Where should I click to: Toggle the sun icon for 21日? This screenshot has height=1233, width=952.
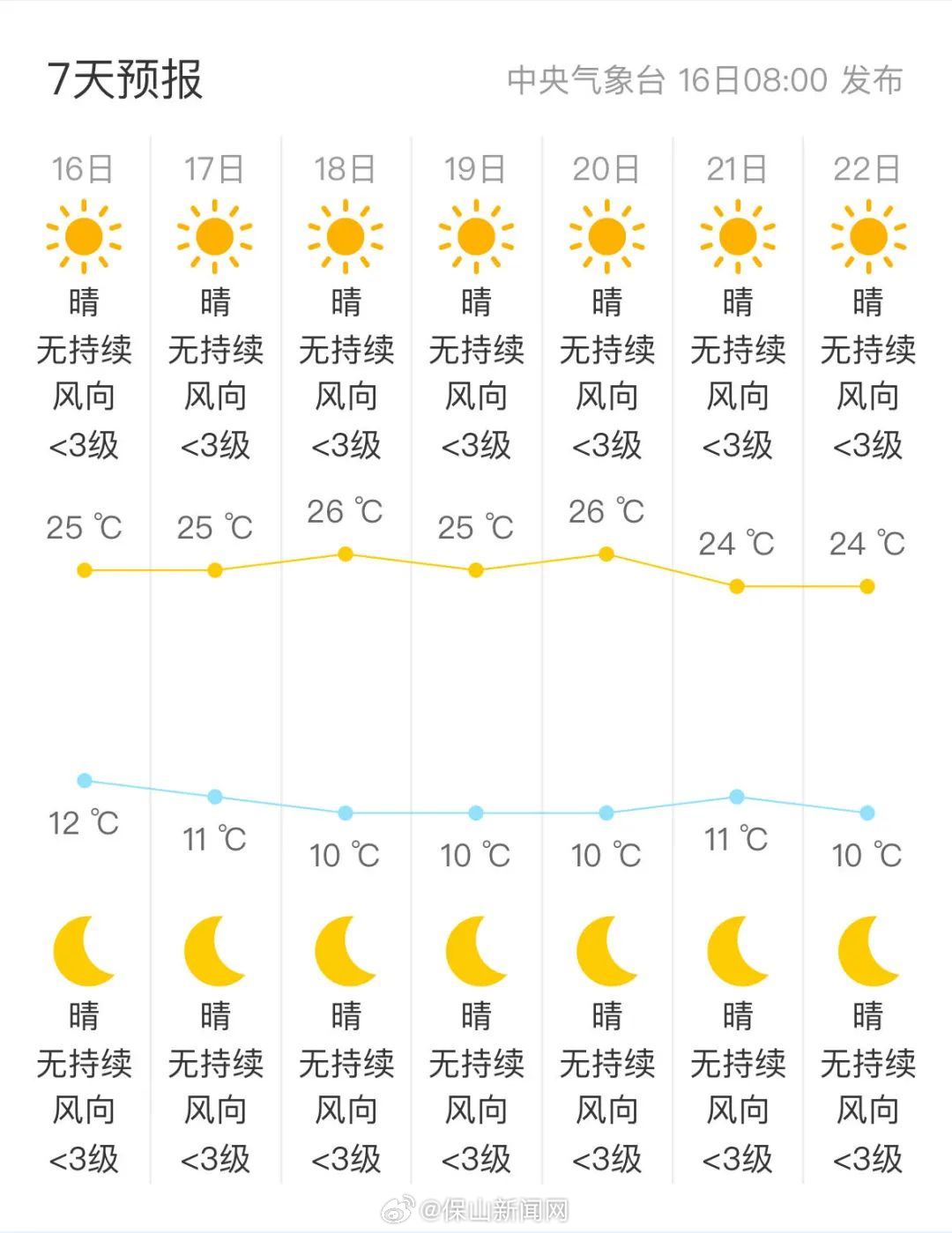[x=737, y=236]
